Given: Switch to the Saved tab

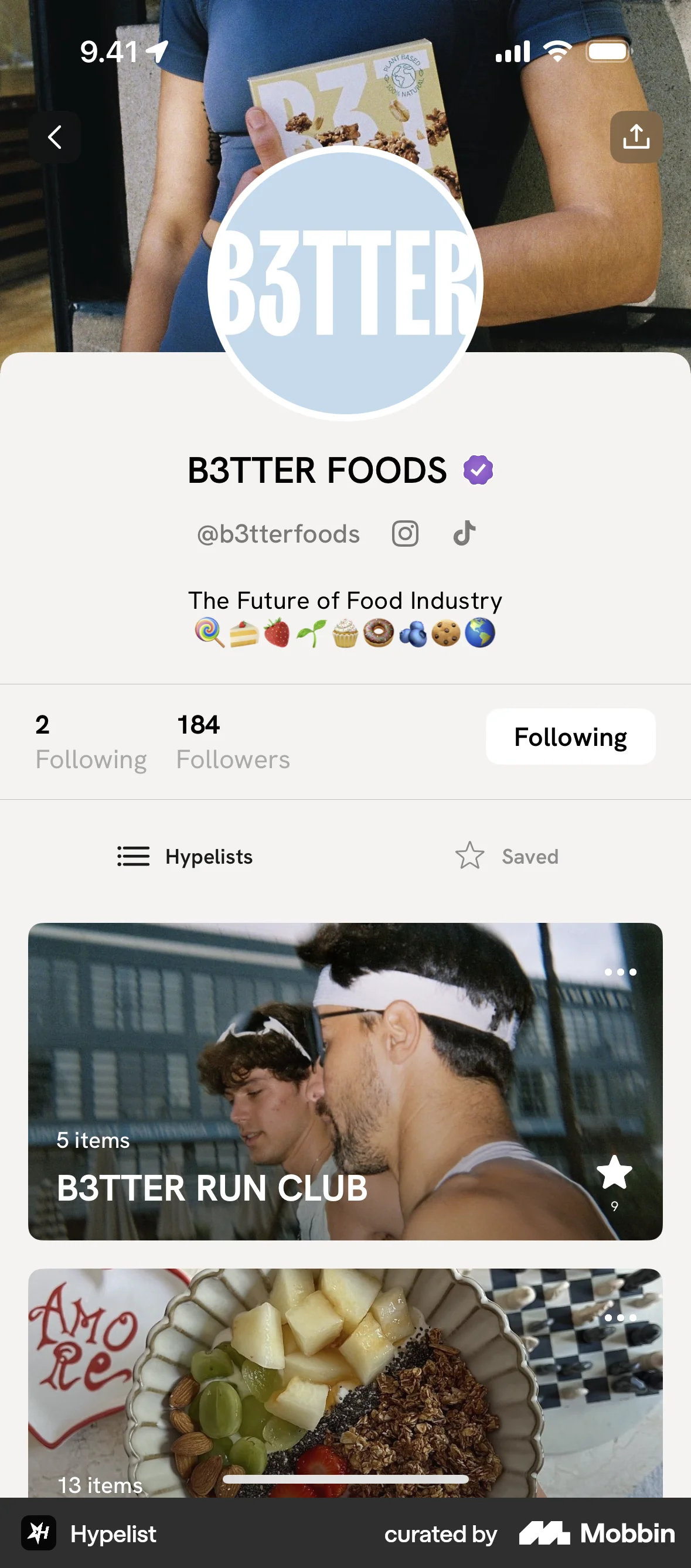Looking at the screenshot, I should click(x=506, y=857).
